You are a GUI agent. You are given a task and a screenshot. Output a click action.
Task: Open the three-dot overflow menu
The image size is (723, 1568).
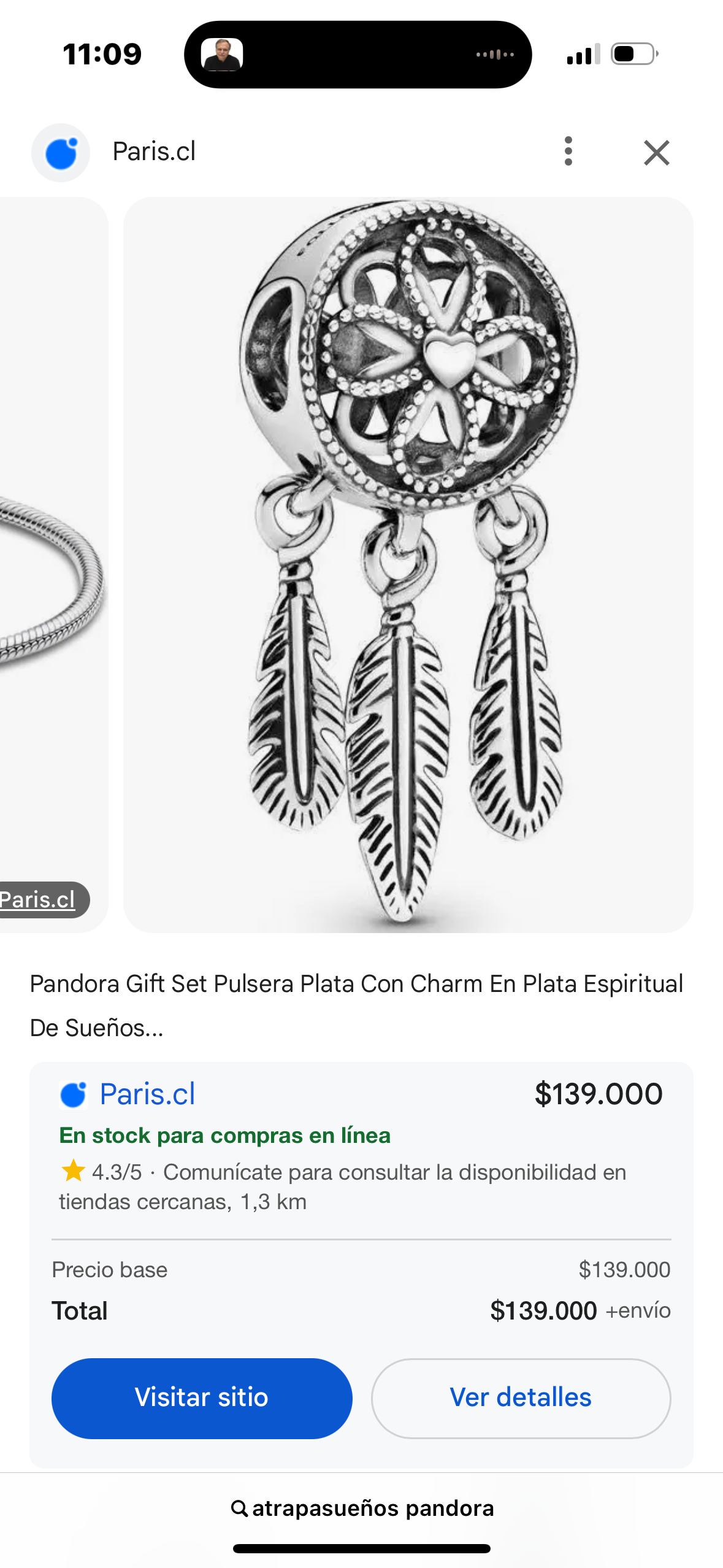(x=568, y=153)
